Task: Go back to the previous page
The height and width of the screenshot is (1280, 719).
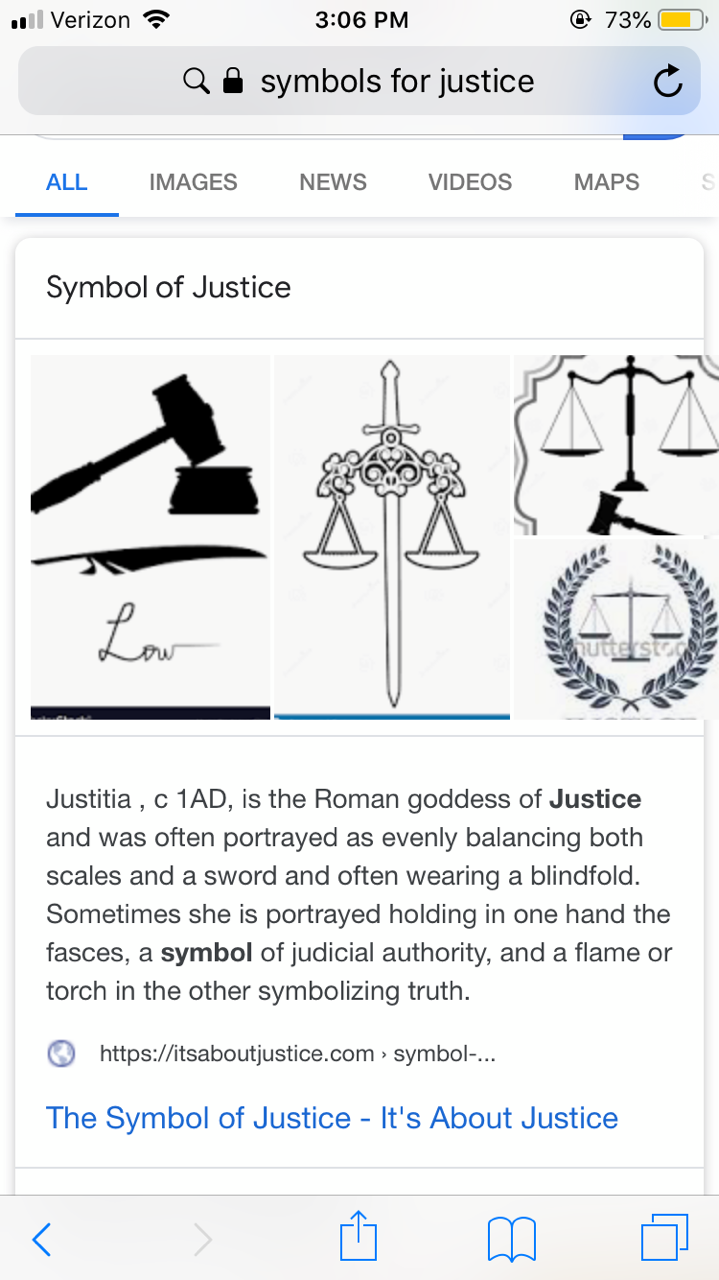Action: 41,1240
